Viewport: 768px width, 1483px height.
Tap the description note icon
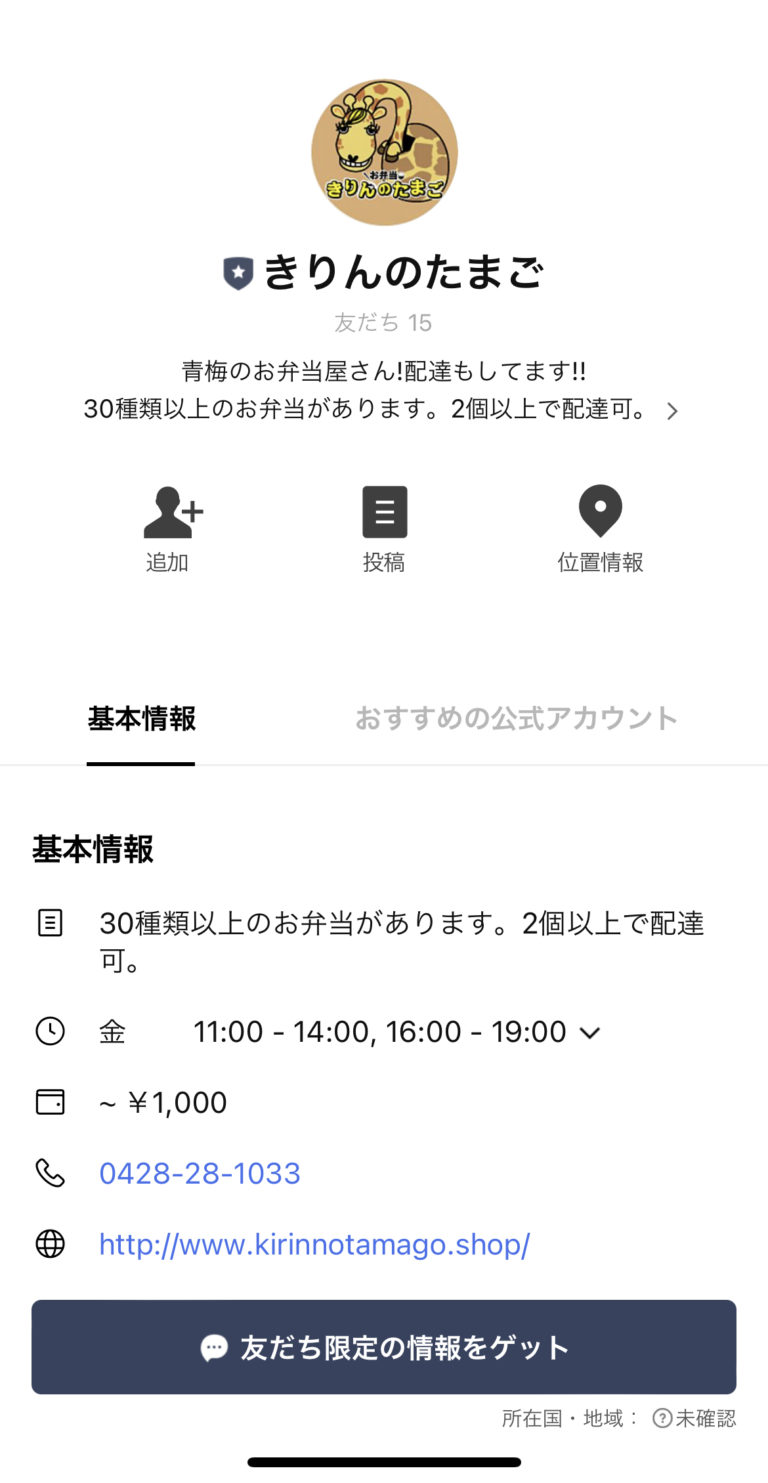coord(50,923)
